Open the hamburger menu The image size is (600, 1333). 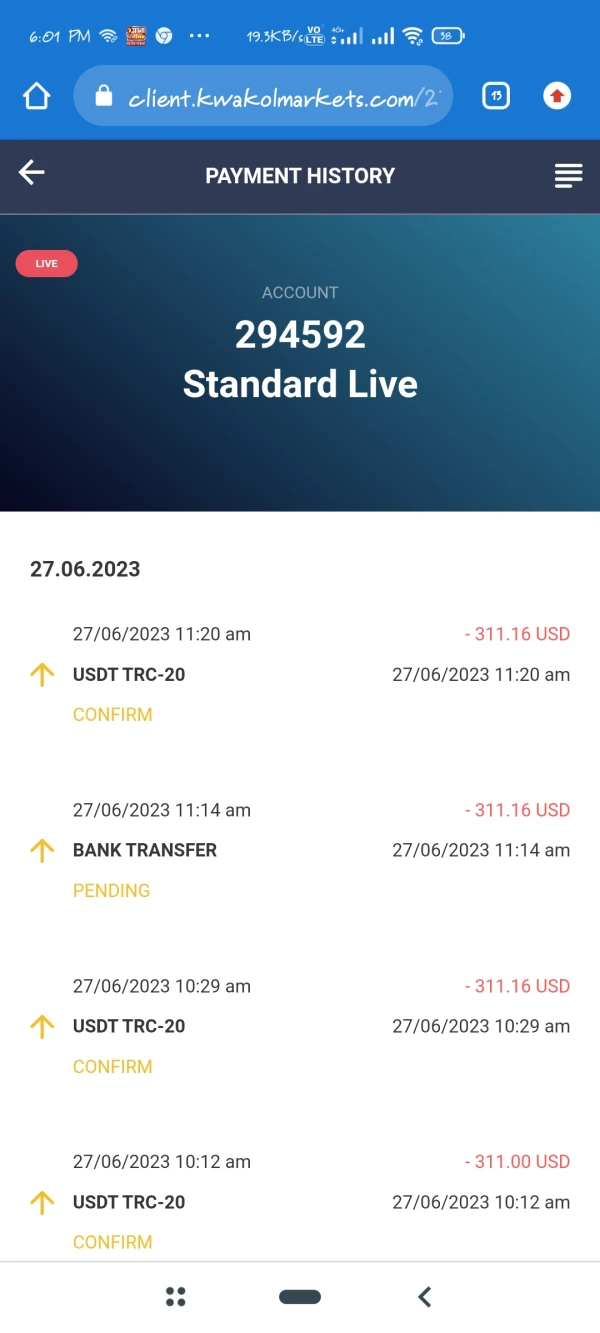[x=568, y=176]
